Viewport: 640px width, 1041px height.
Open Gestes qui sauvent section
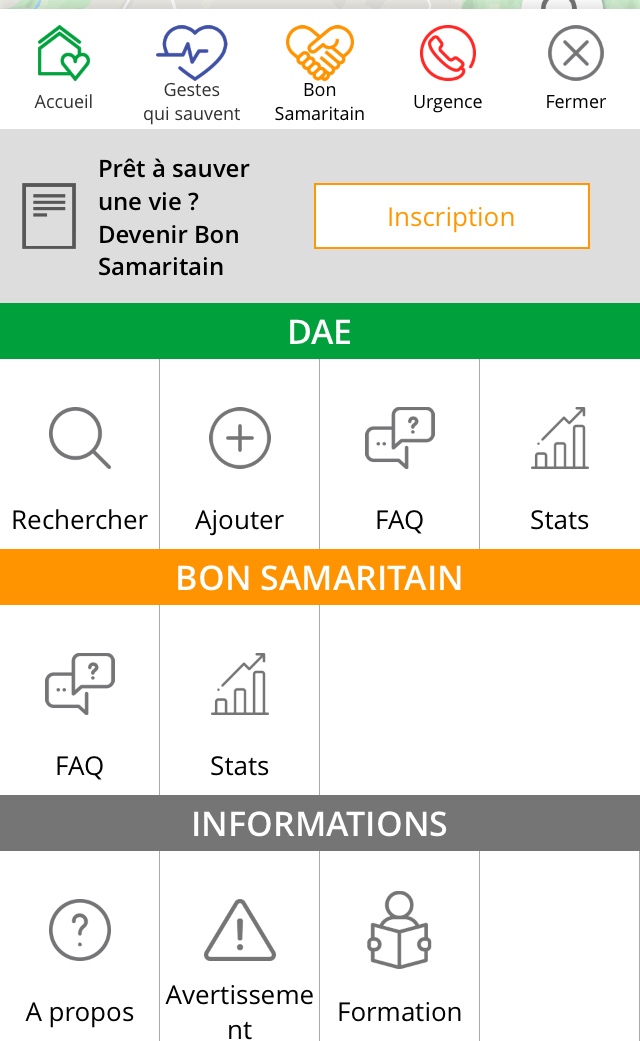tap(191, 73)
